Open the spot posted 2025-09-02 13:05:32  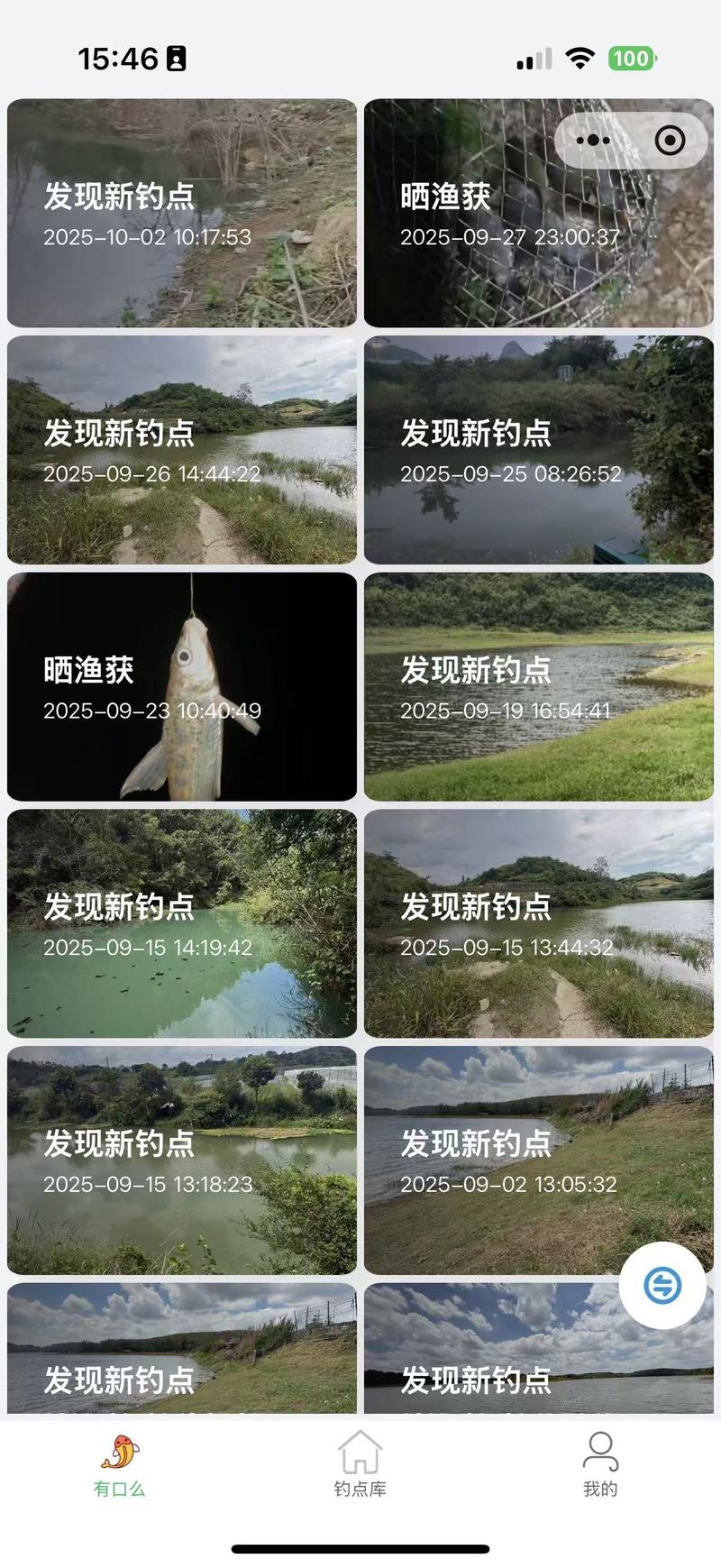pyautogui.click(x=539, y=1160)
